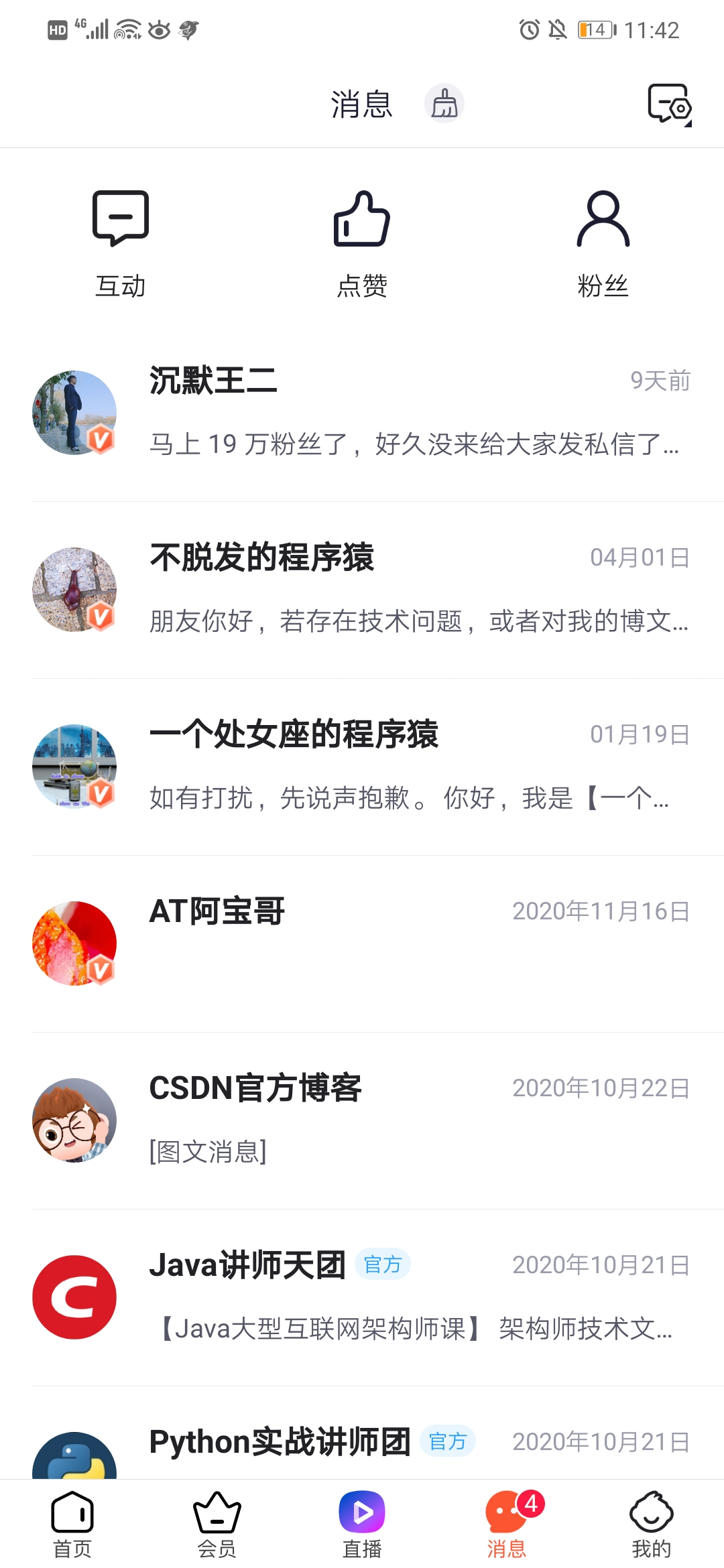The image size is (724, 1568).
Task: Switch to the 我的 tab
Action: (651, 1524)
